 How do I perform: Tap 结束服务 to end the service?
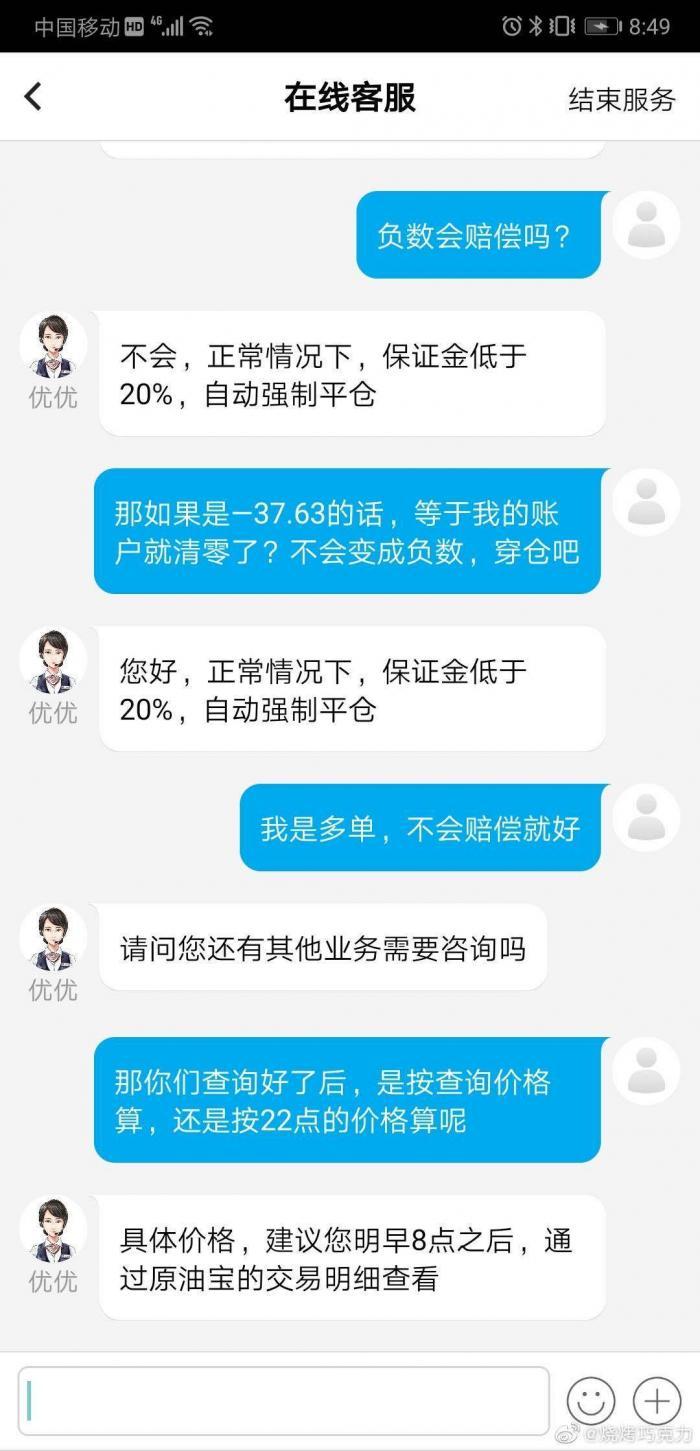tap(621, 99)
